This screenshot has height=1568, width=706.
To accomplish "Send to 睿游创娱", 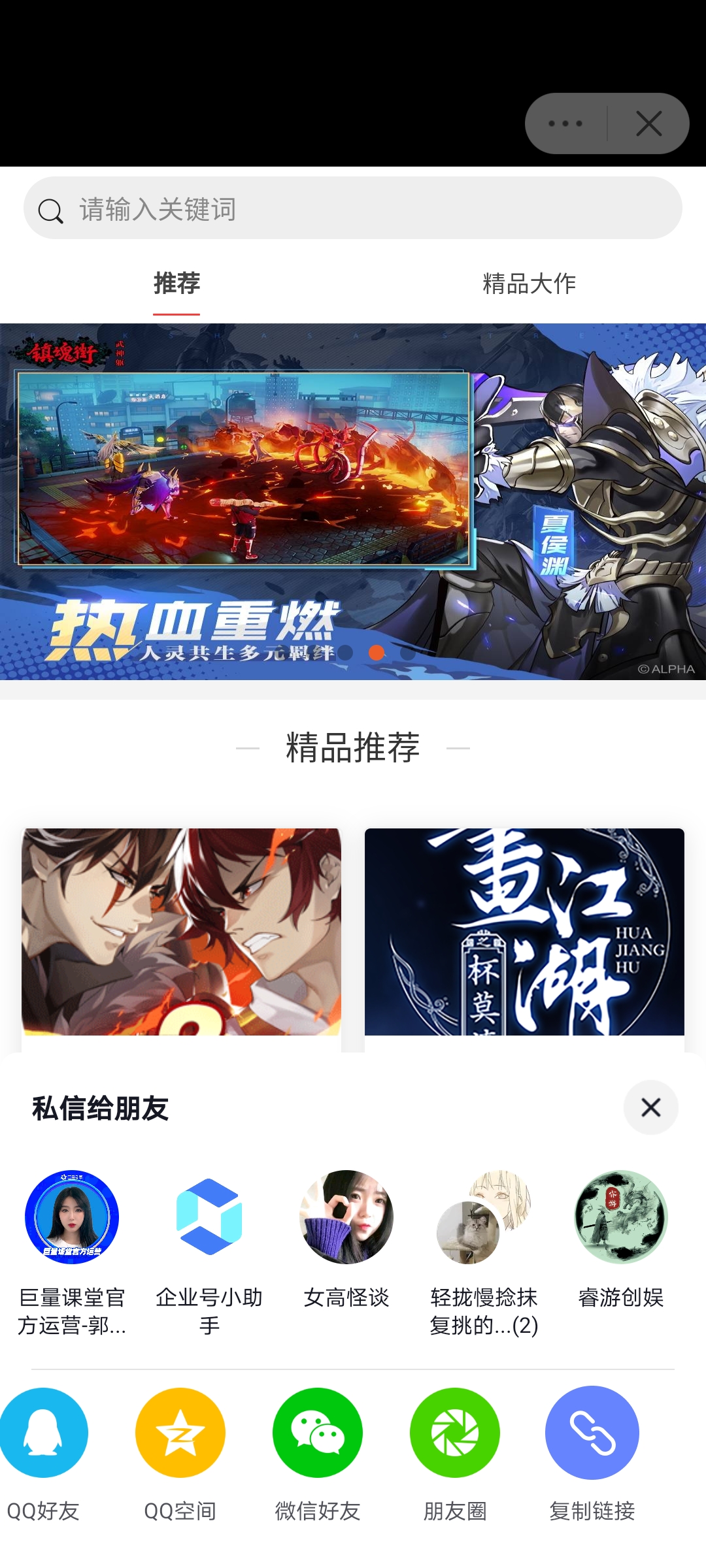I will (621, 1217).
